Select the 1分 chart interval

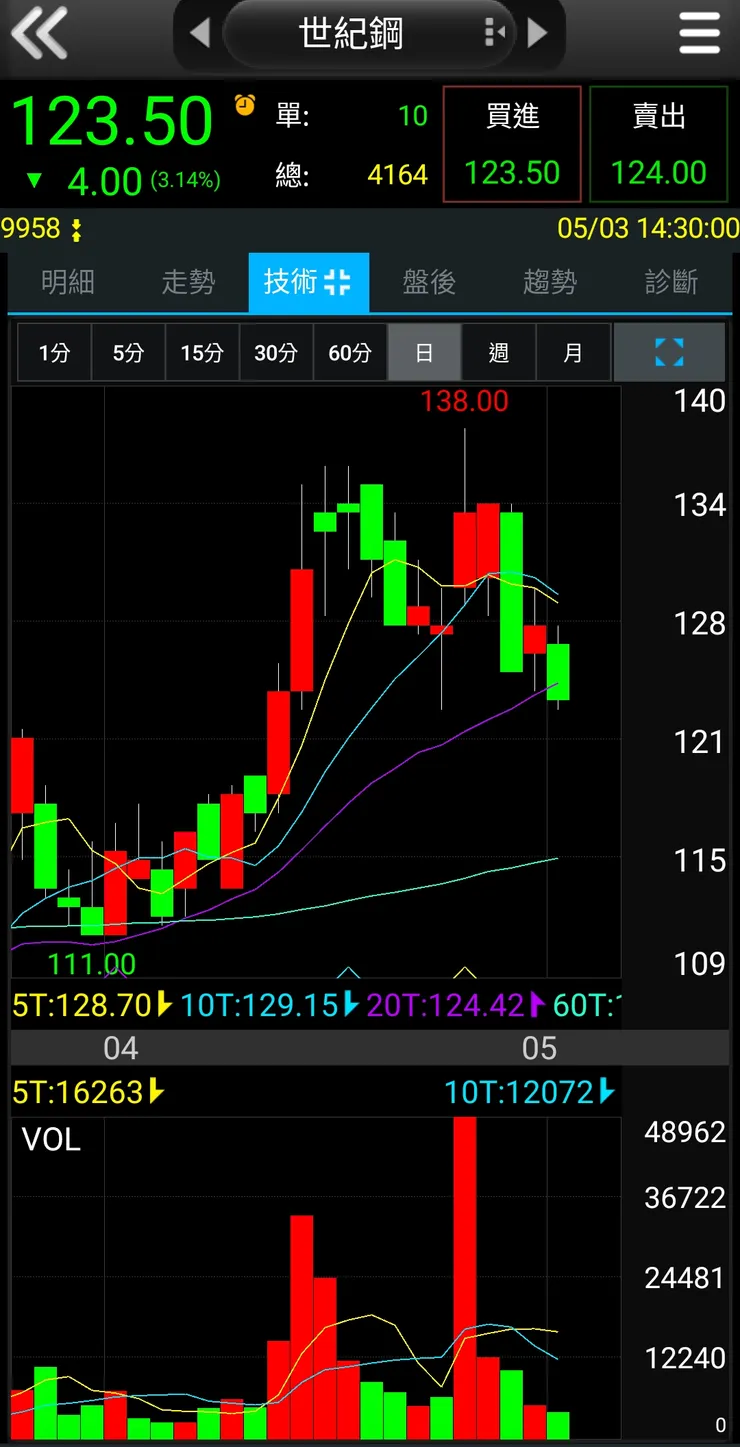(54, 352)
